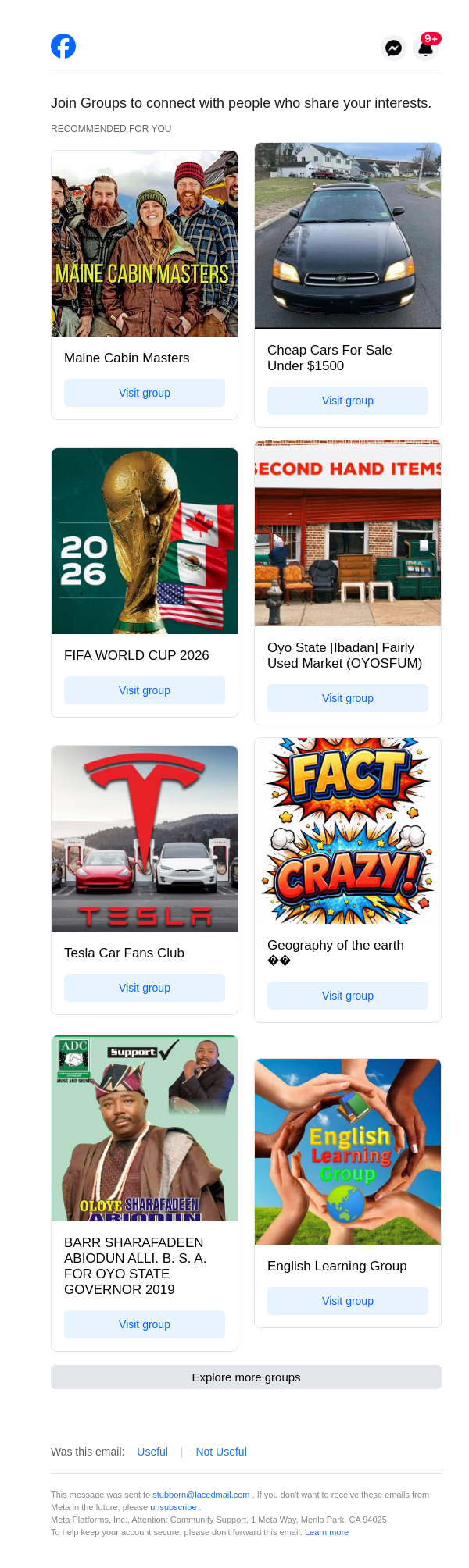Visit the English Learning Group
Viewport: 469px width, 1568px height.
point(348,1301)
